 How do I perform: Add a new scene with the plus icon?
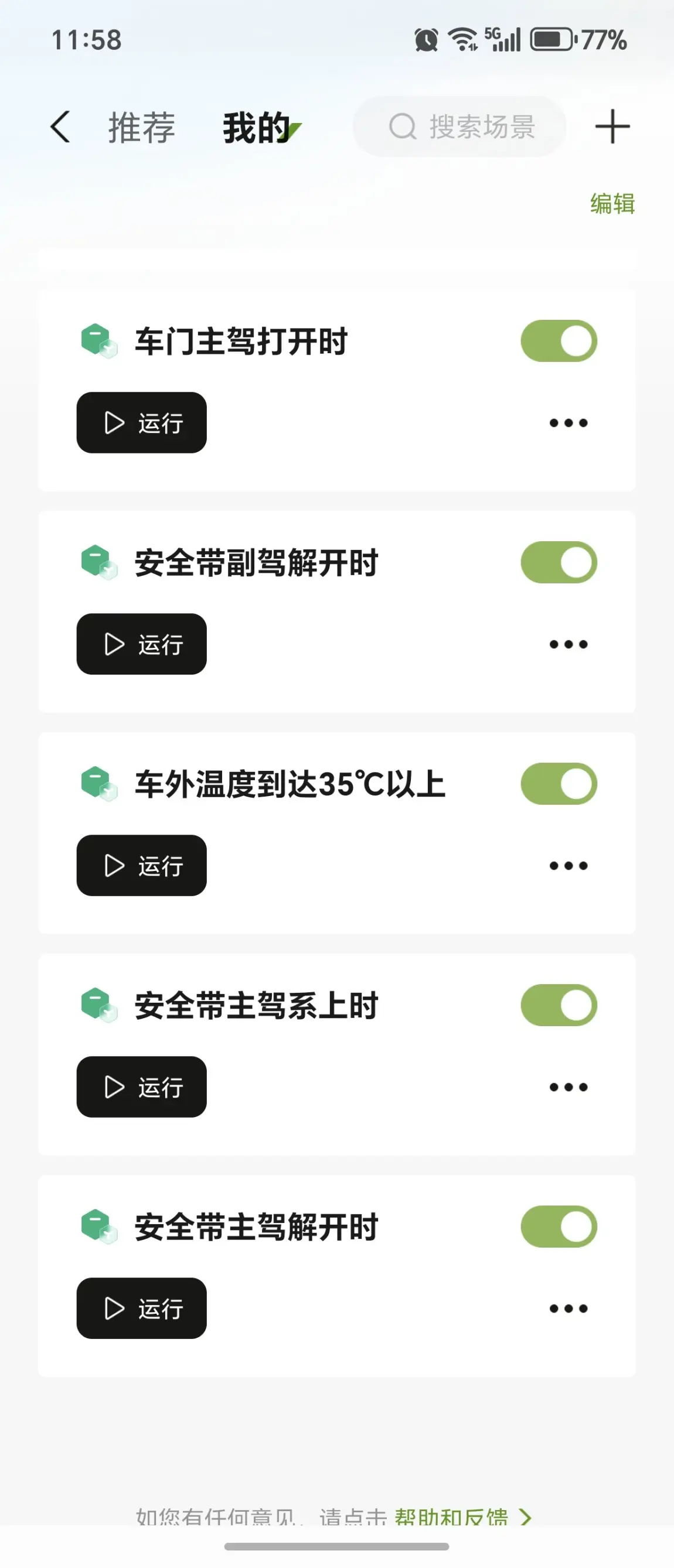[x=612, y=127]
